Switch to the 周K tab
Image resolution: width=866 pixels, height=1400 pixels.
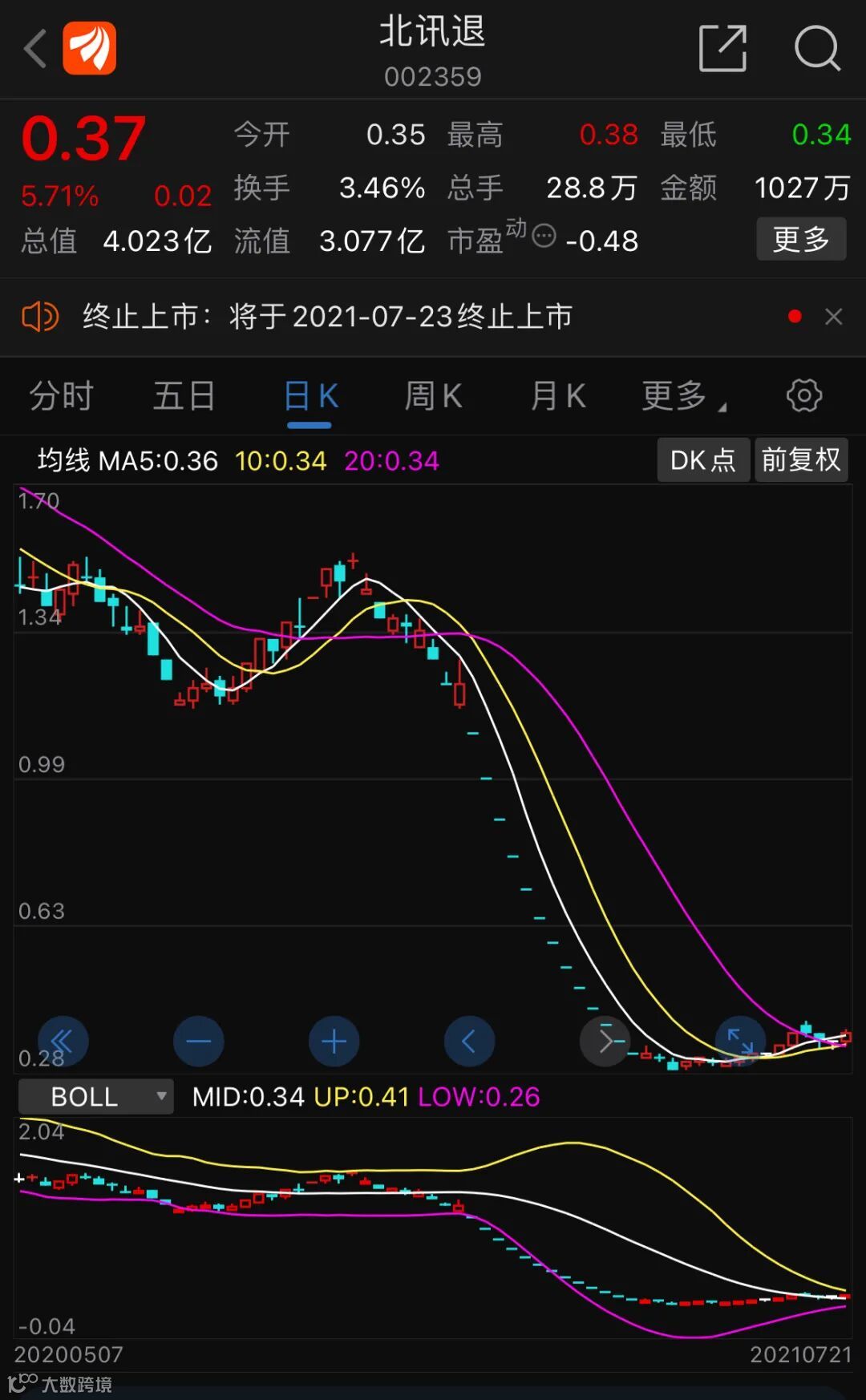(x=433, y=396)
